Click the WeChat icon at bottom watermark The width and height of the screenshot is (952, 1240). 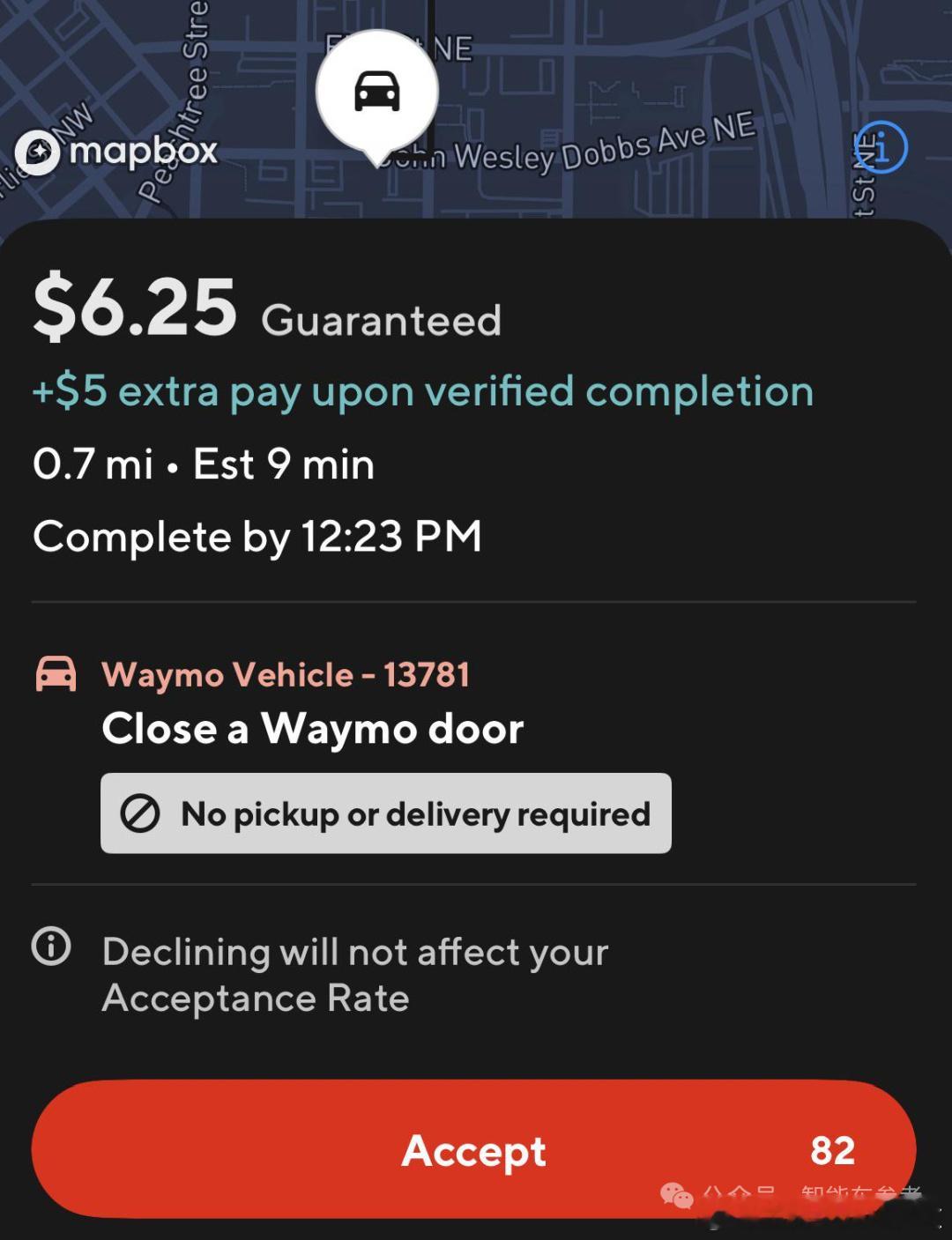676,1197
